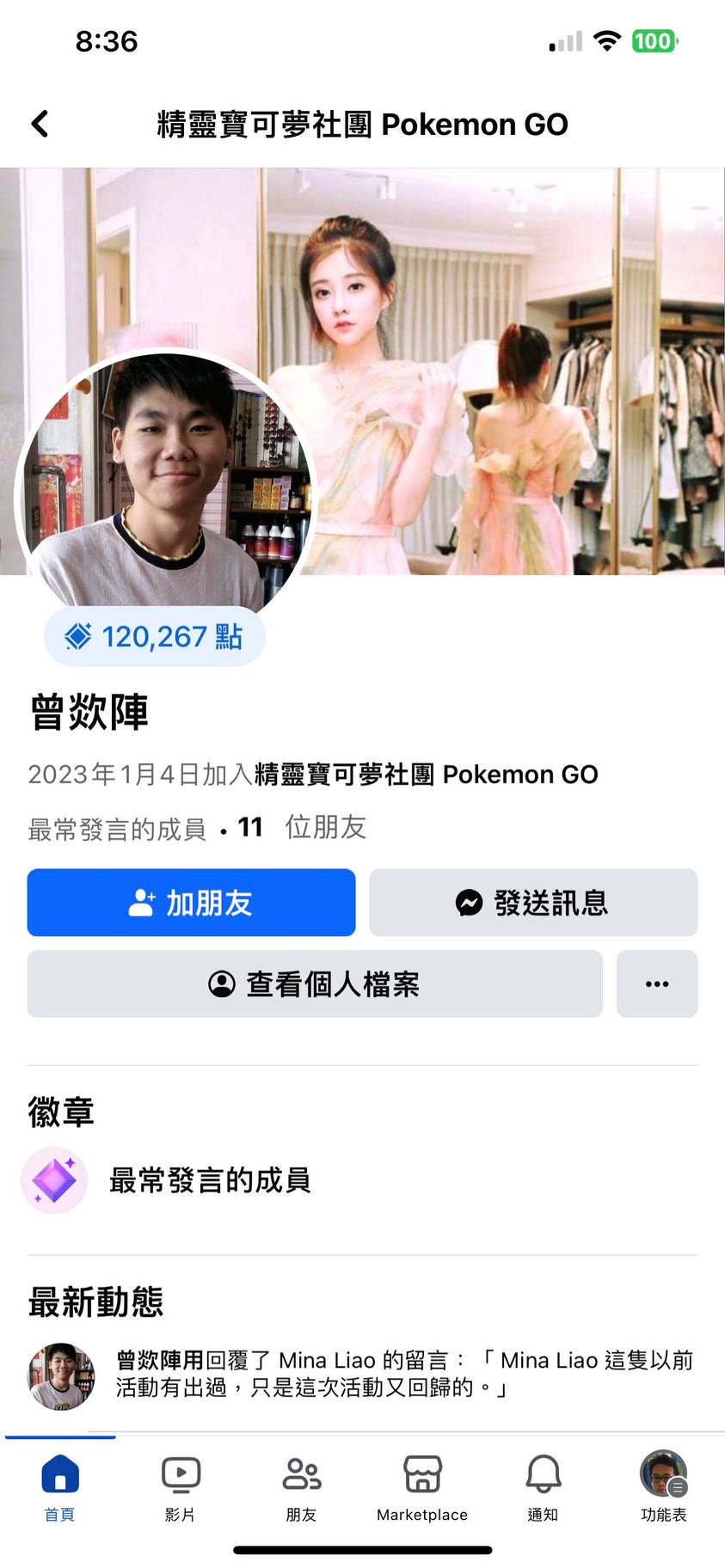The image size is (725, 1568).
Task: Tap the 120,267 點 points chip
Action: (x=155, y=637)
